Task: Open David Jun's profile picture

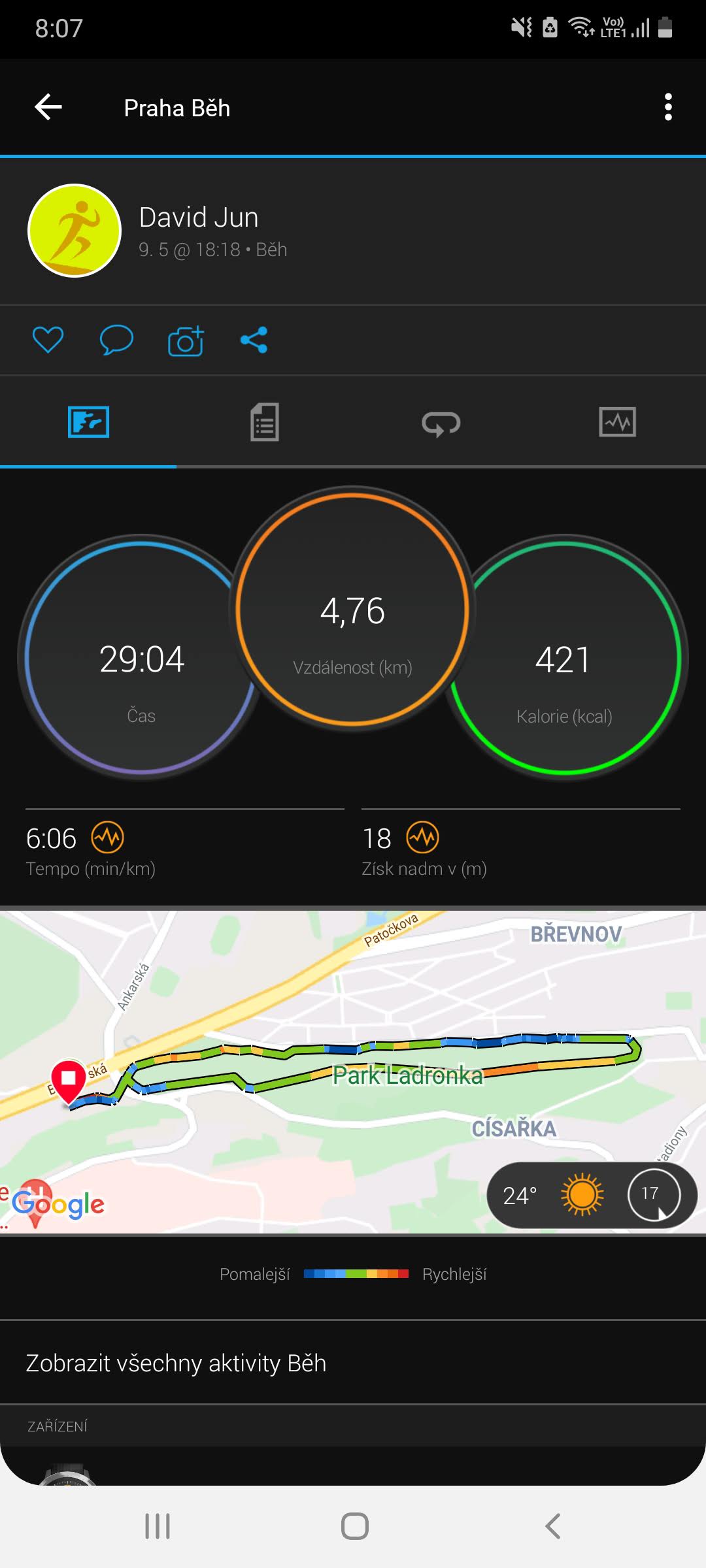Action: pos(75,231)
